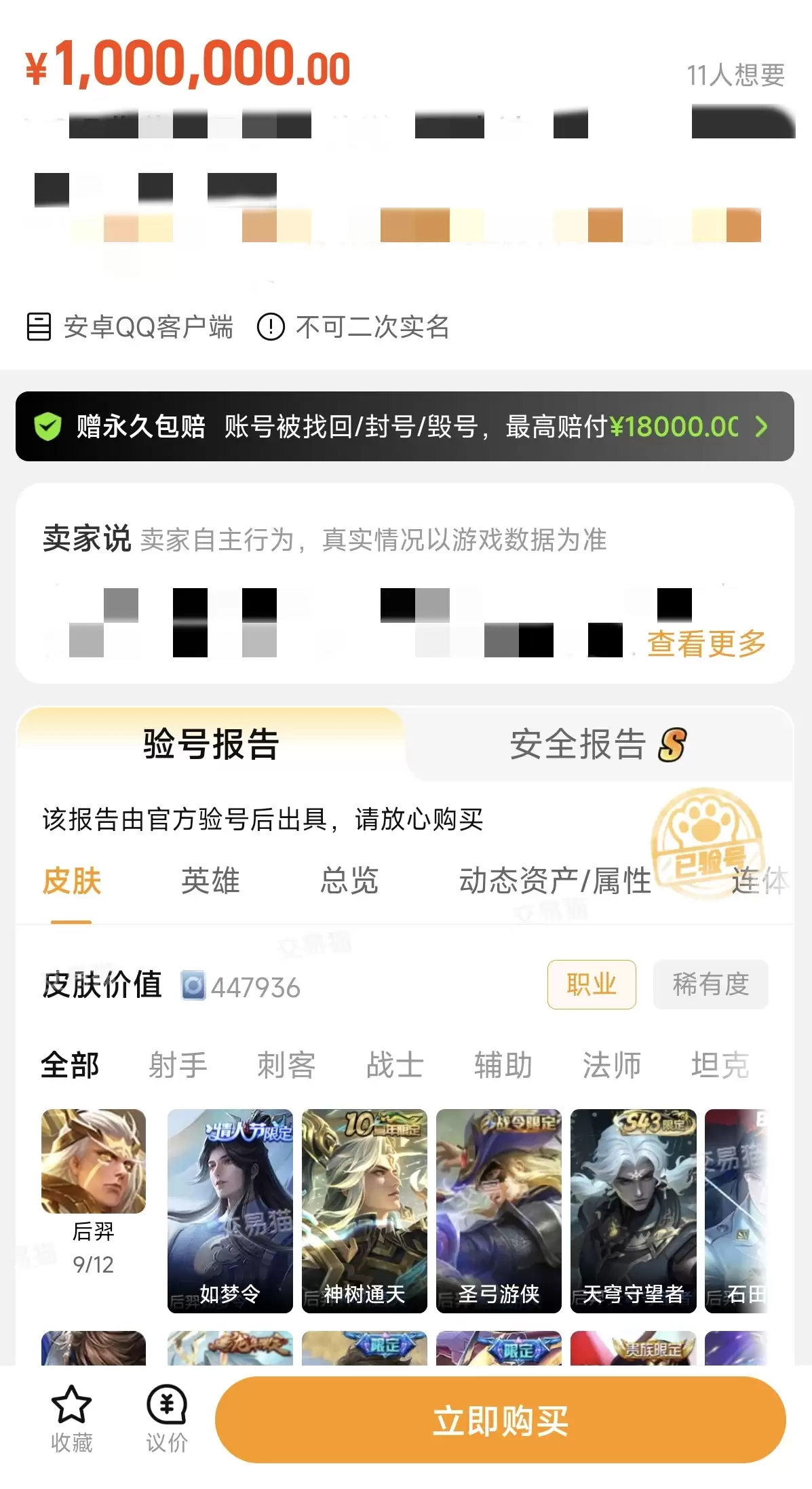This screenshot has width=812, height=1489.
Task: Open the 赠永久包赔 compensation banner
Action: click(x=405, y=426)
